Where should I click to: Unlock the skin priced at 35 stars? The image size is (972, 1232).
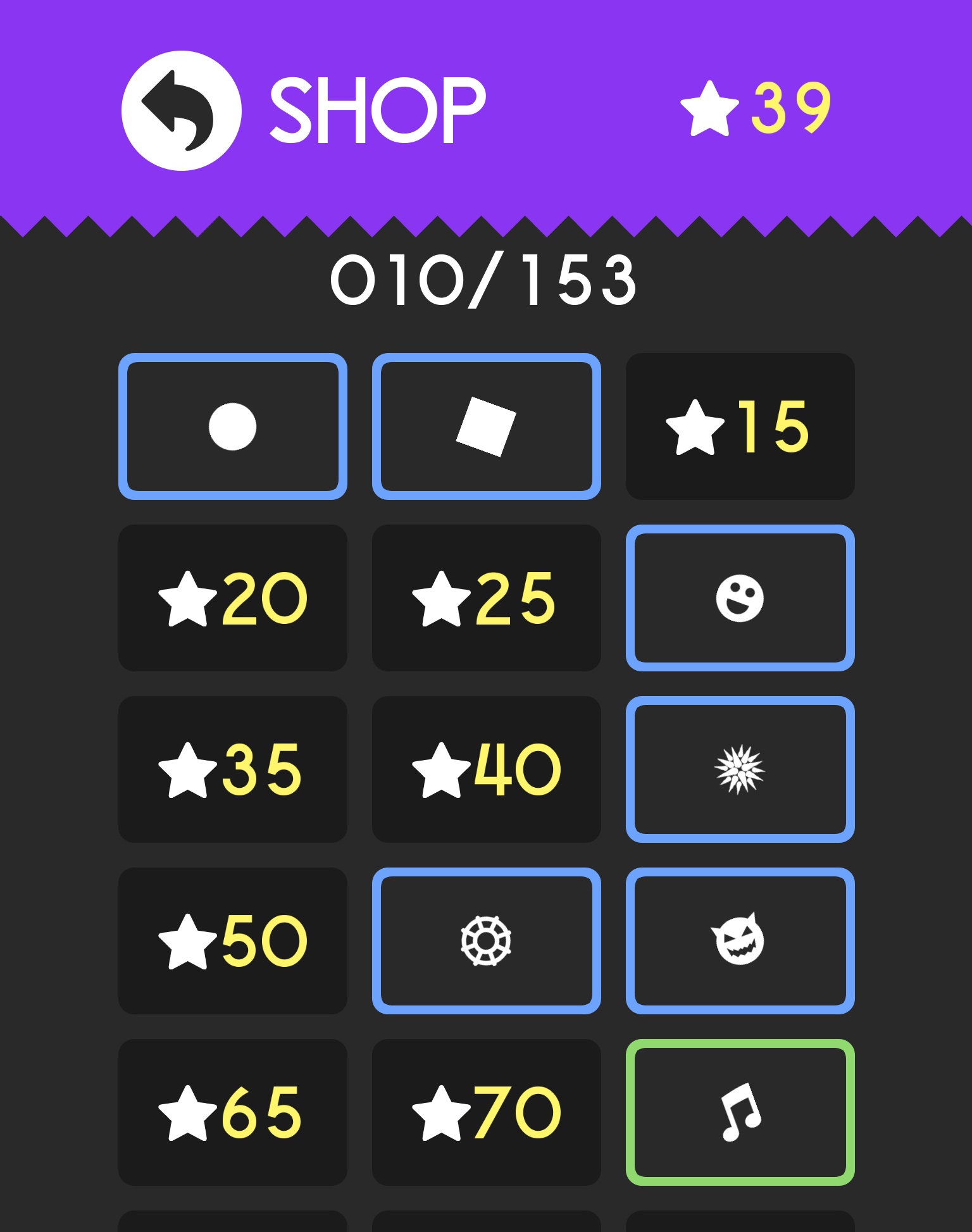[233, 769]
